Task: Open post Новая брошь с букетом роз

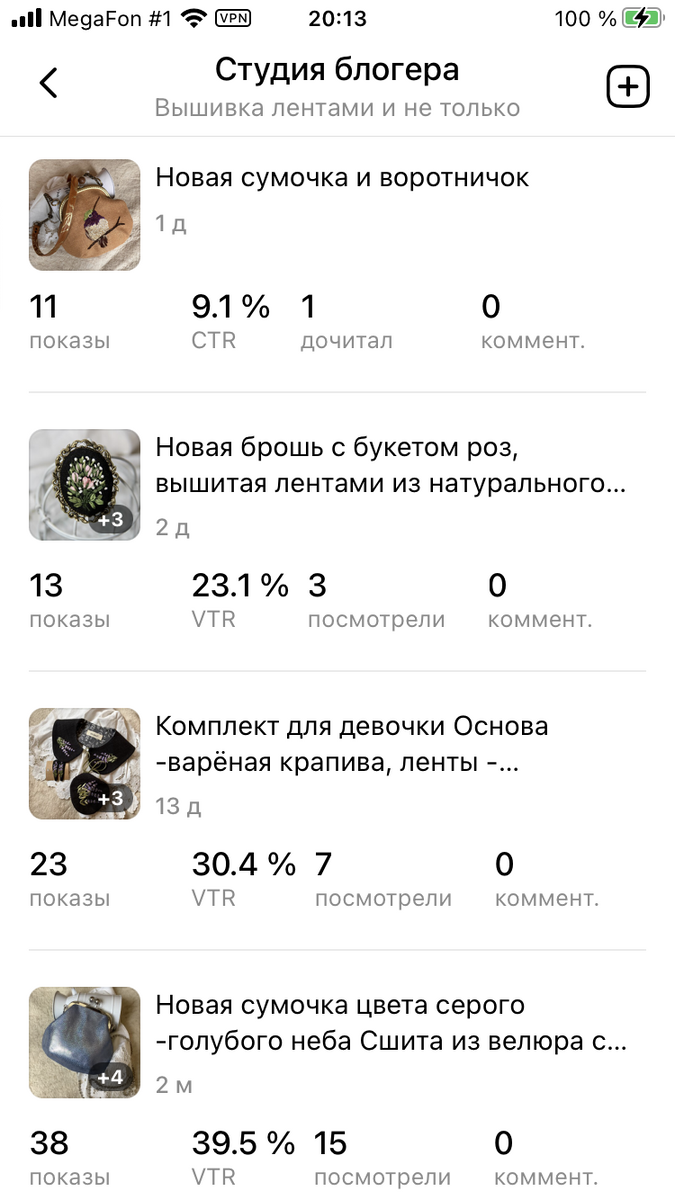Action: coord(390,466)
